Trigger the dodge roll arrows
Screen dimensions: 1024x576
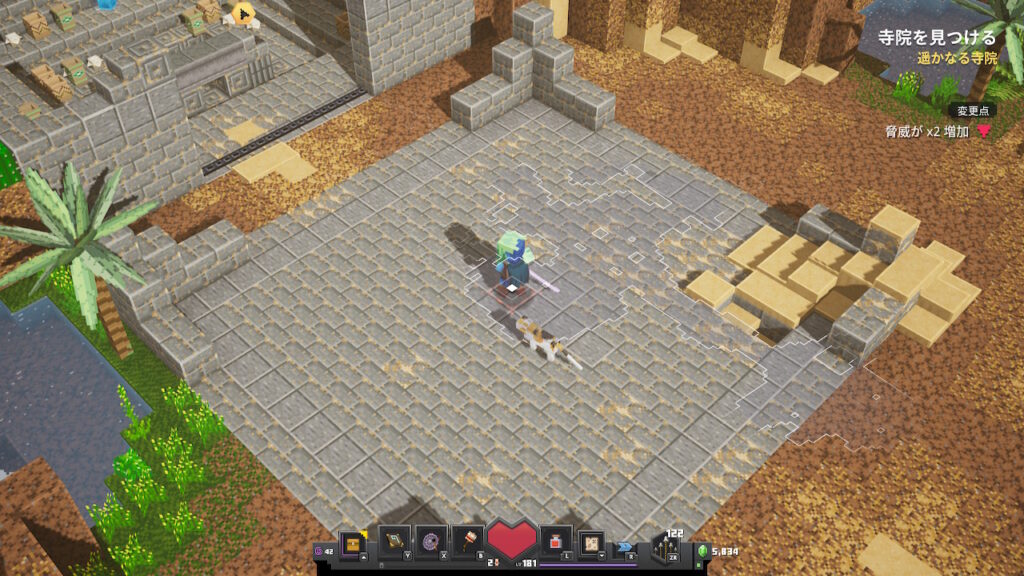626,547
